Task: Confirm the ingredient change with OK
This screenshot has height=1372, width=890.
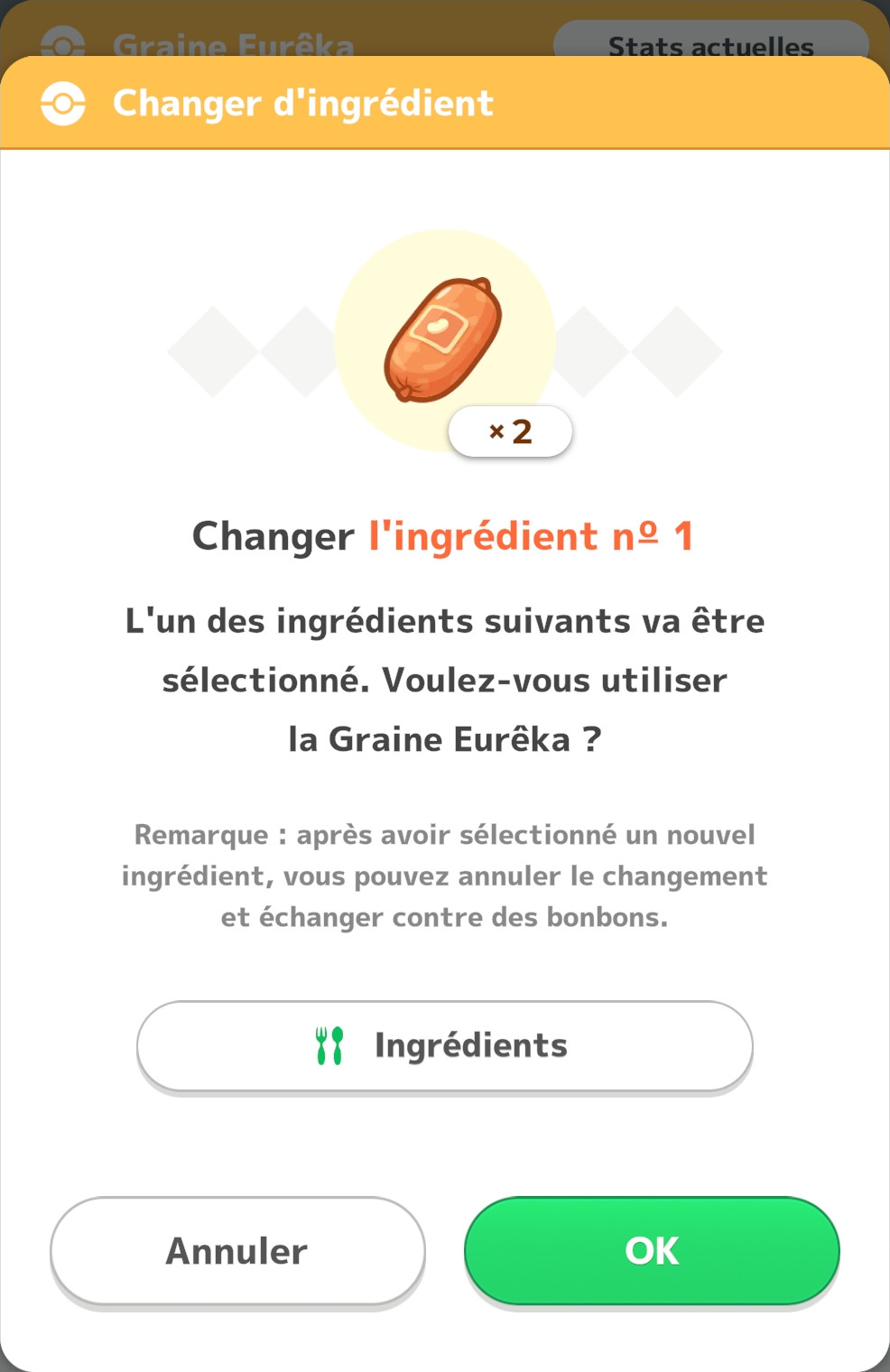Action: [x=652, y=1250]
